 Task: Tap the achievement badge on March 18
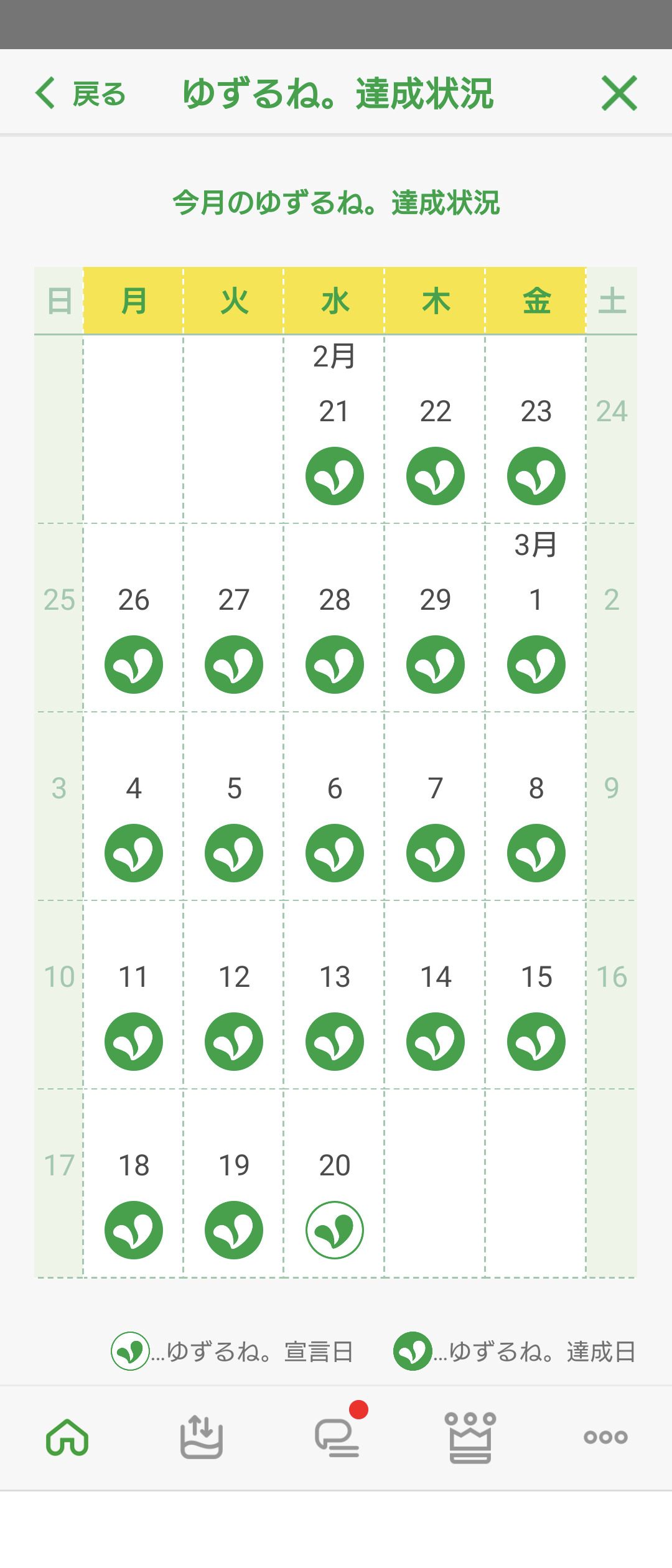(x=133, y=1232)
